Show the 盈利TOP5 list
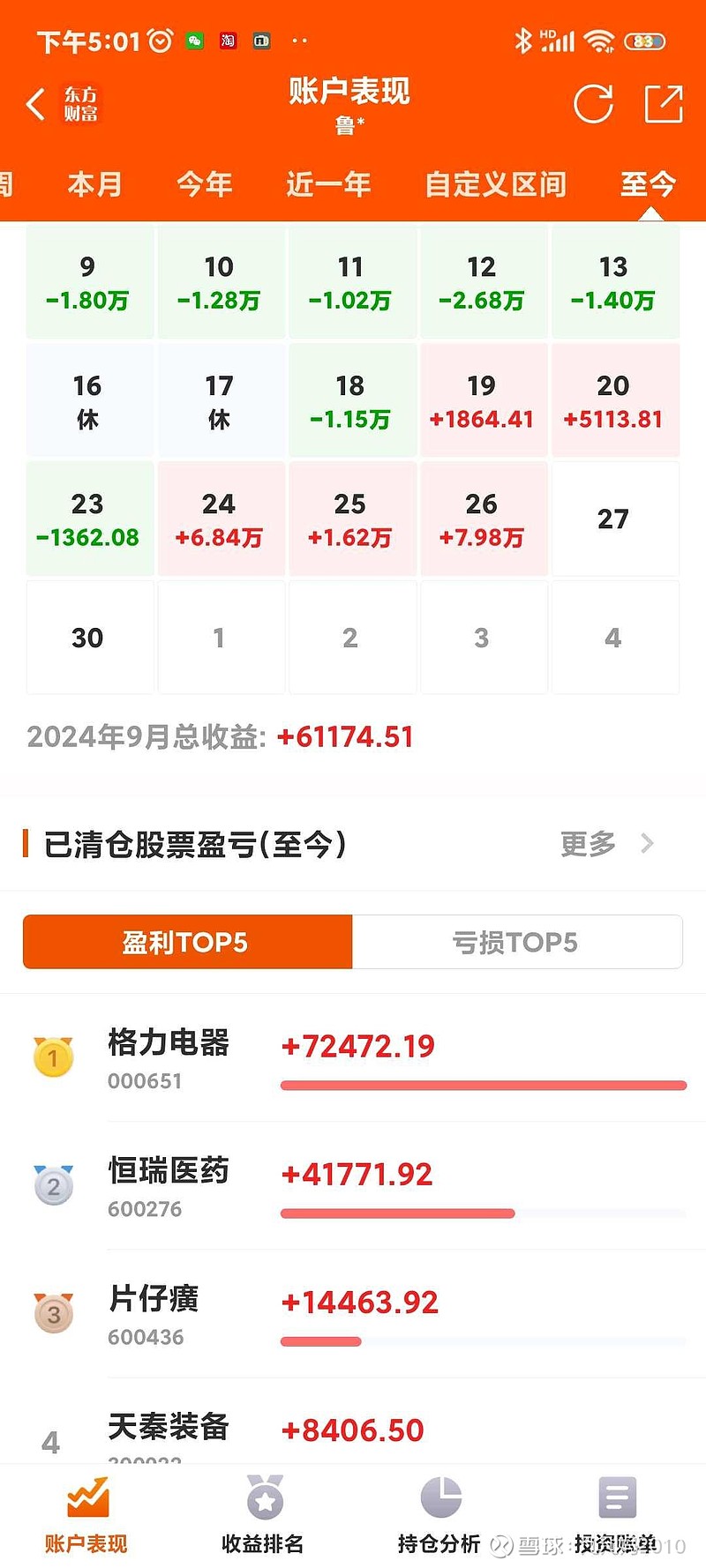Image resolution: width=706 pixels, height=1568 pixels. point(187,942)
